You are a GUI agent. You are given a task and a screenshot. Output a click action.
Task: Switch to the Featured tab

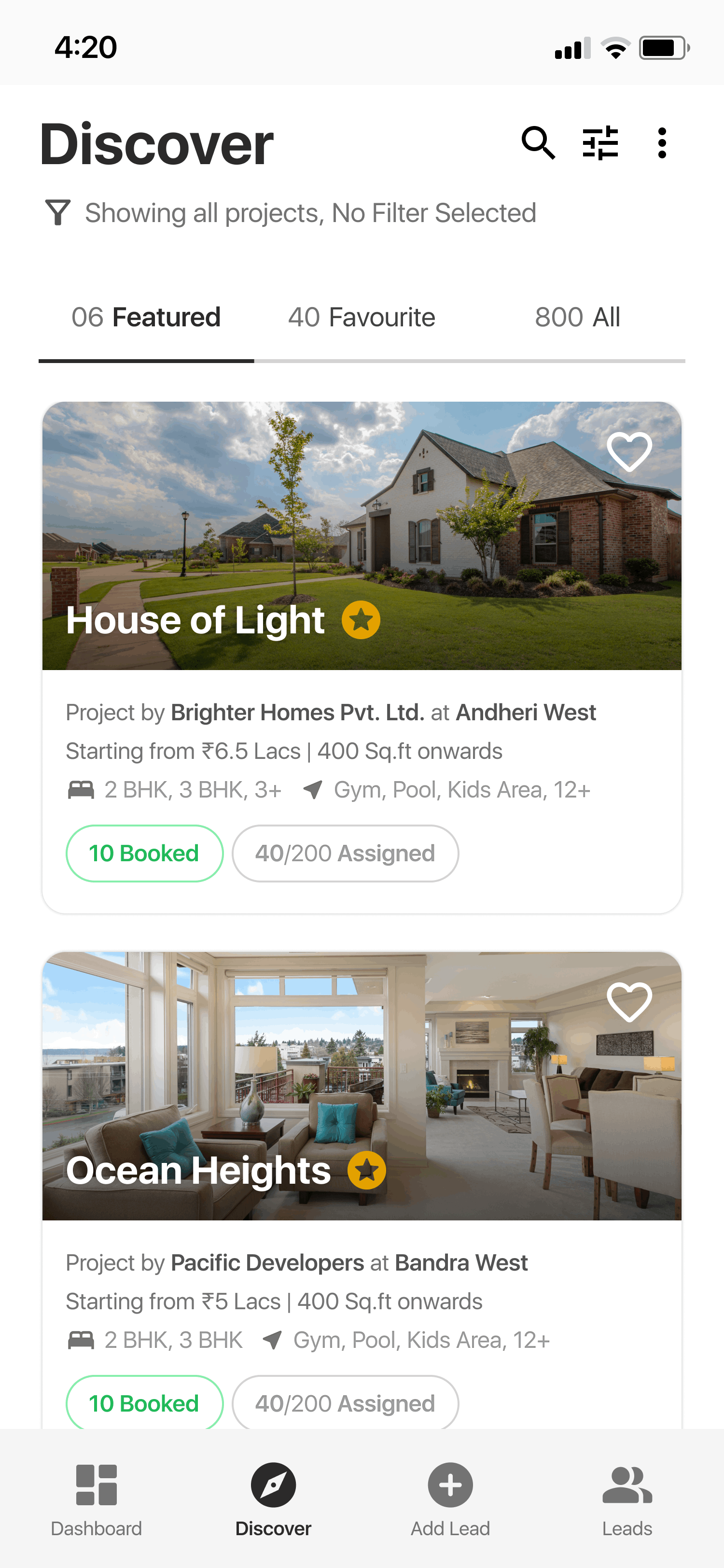tap(146, 318)
